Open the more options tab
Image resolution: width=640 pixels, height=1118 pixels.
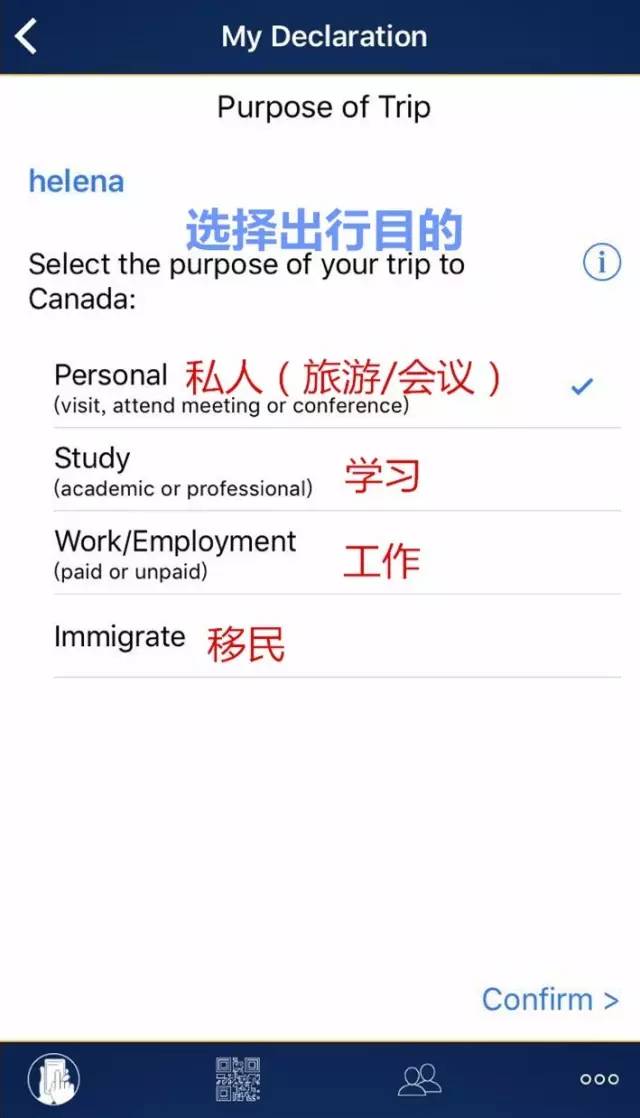point(599,1079)
